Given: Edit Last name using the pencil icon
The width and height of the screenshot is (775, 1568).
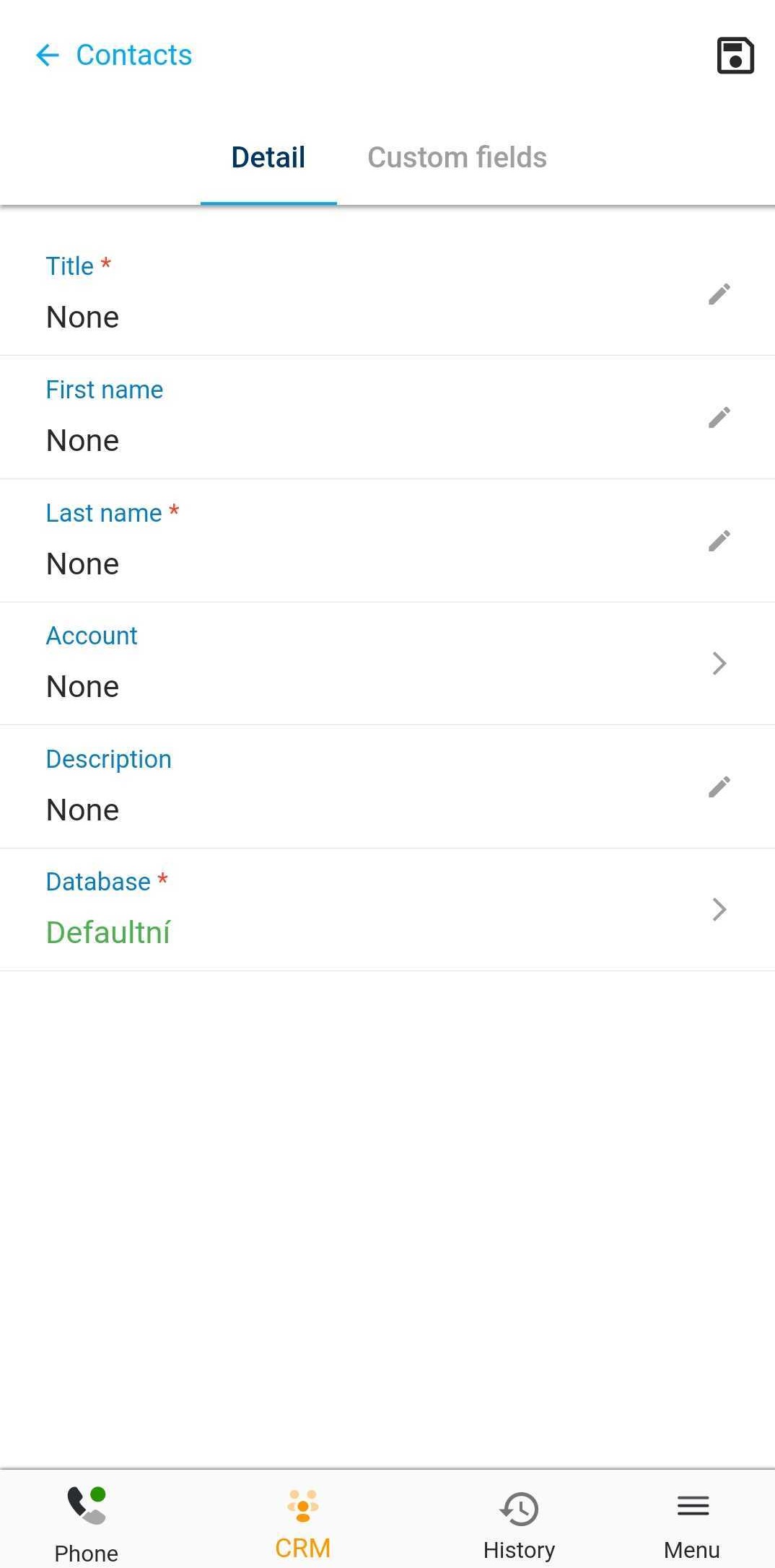Looking at the screenshot, I should (719, 540).
